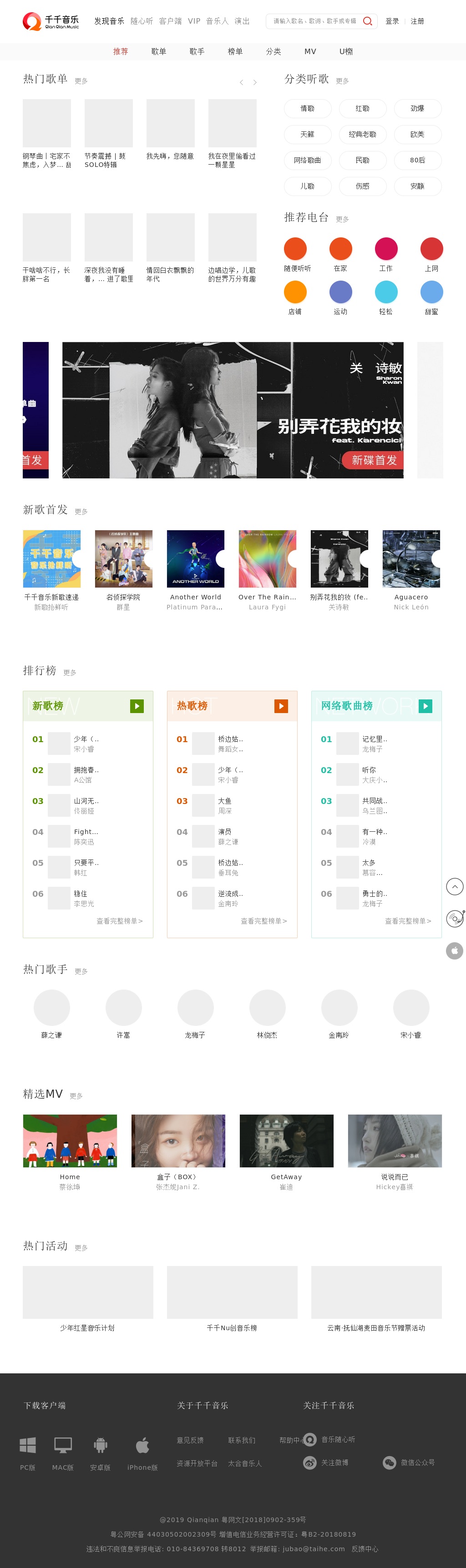466x1568 pixels.
Task: Play the 热歌榜 chart
Action: [281, 706]
